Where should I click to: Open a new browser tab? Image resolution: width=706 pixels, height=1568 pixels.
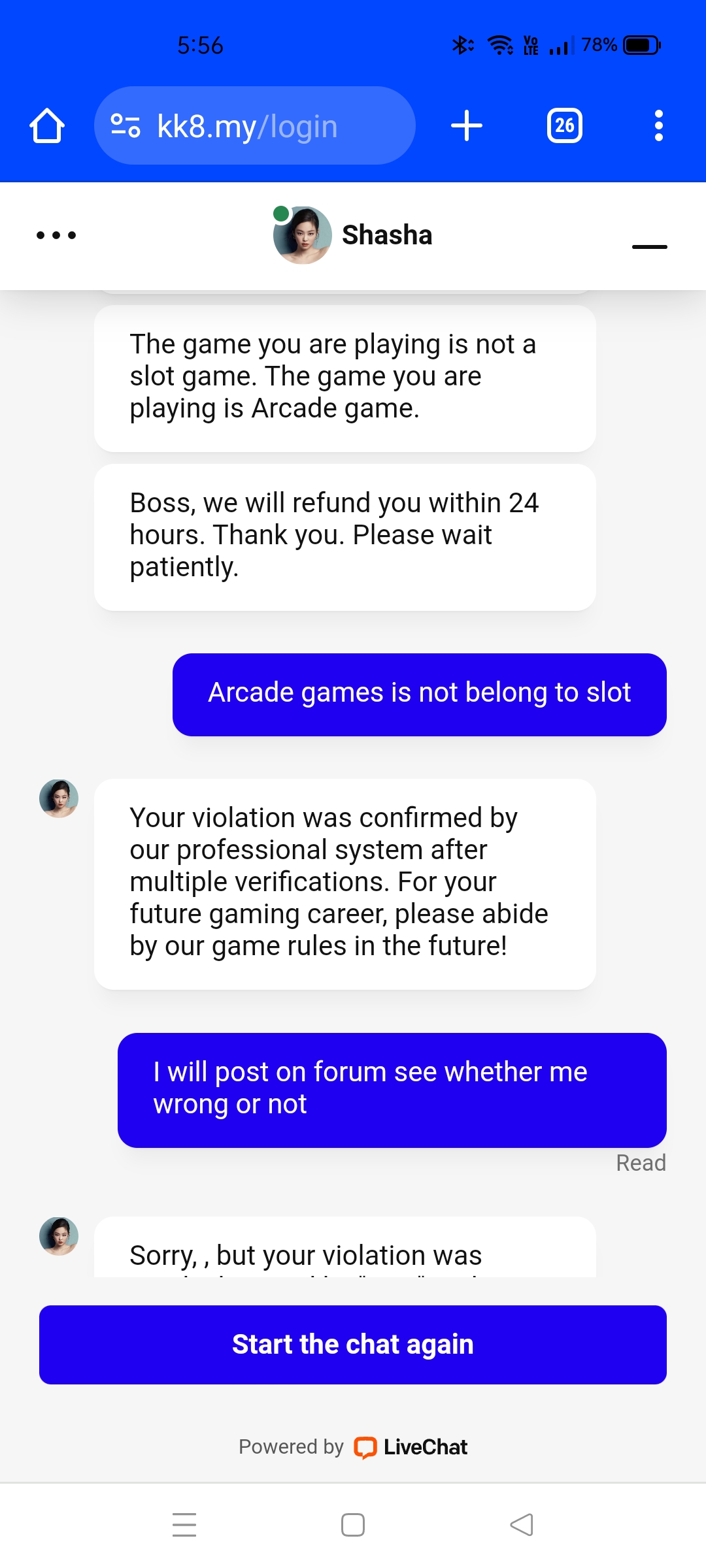click(467, 125)
